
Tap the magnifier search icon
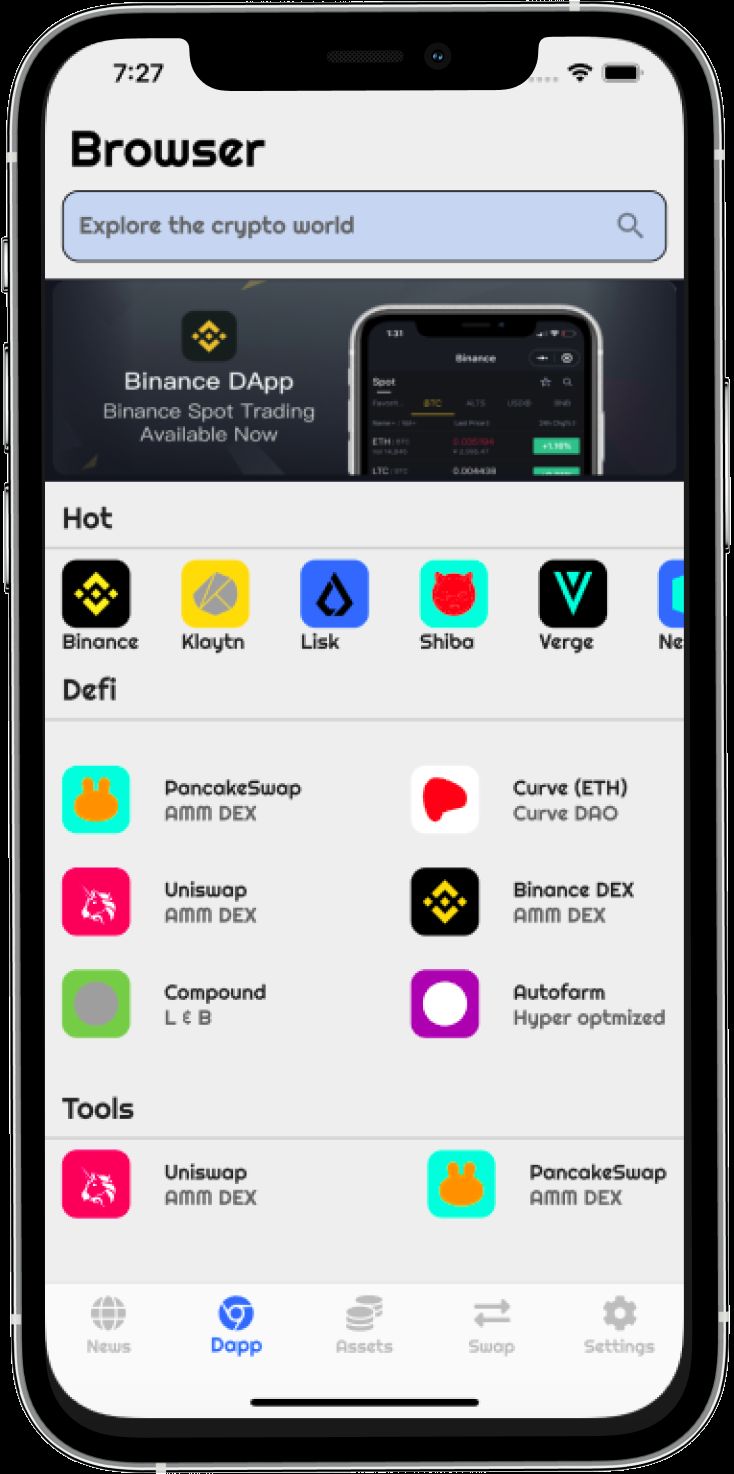coord(630,225)
